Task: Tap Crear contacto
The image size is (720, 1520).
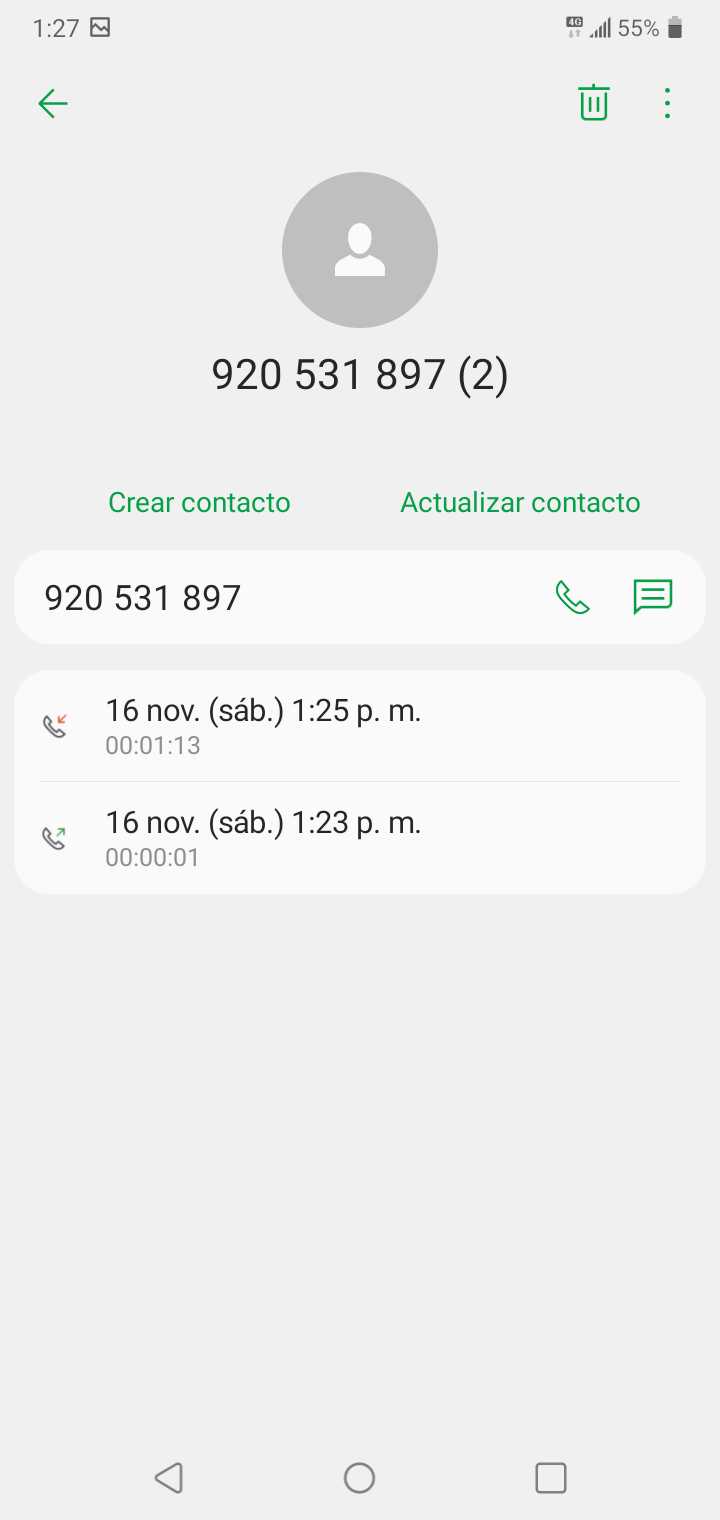Action: click(x=199, y=502)
